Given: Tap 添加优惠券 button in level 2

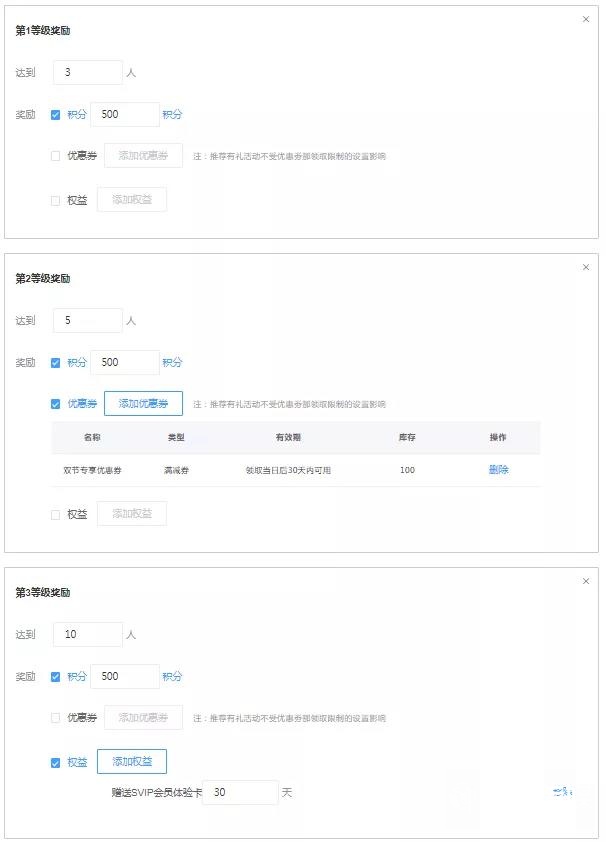Looking at the screenshot, I should coord(143,404).
